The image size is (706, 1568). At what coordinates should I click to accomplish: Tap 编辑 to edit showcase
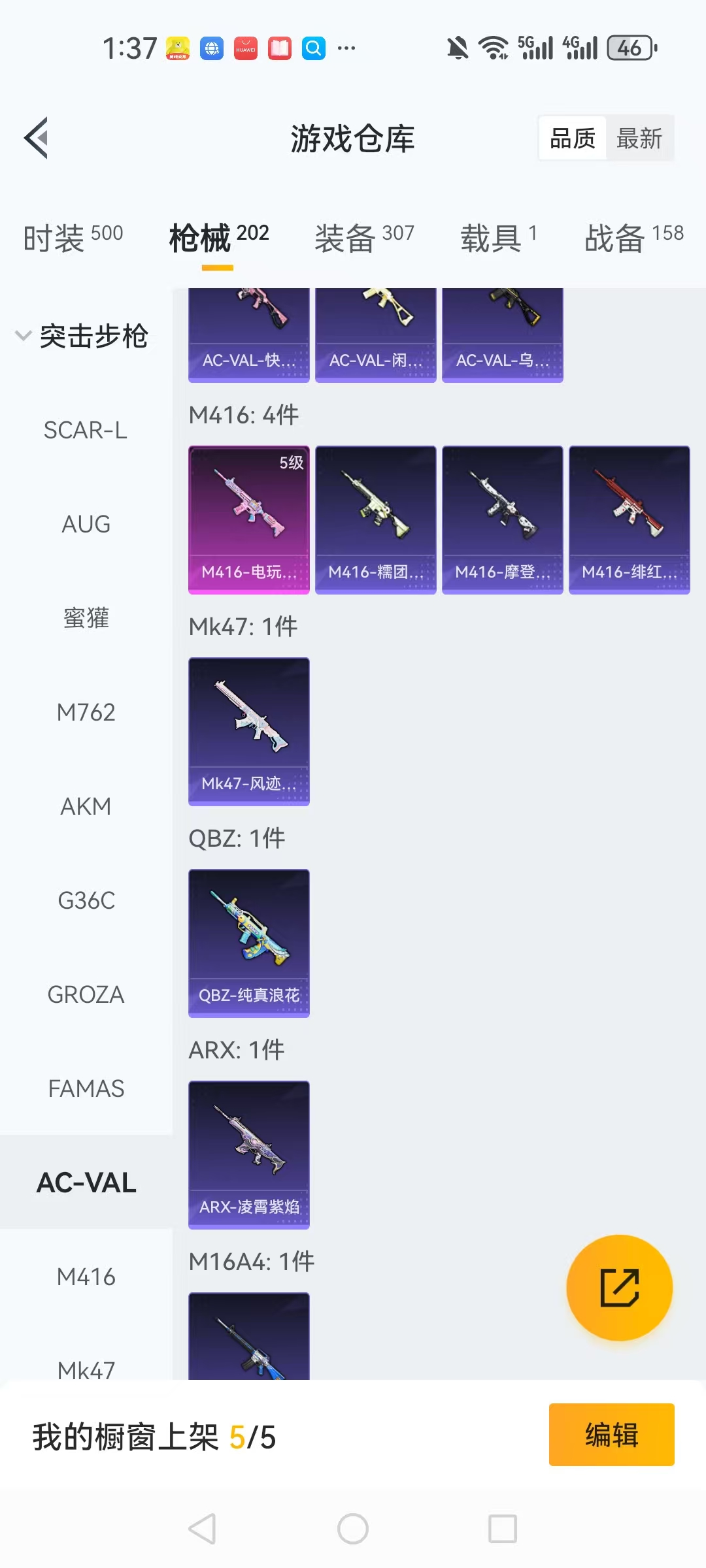(611, 1435)
